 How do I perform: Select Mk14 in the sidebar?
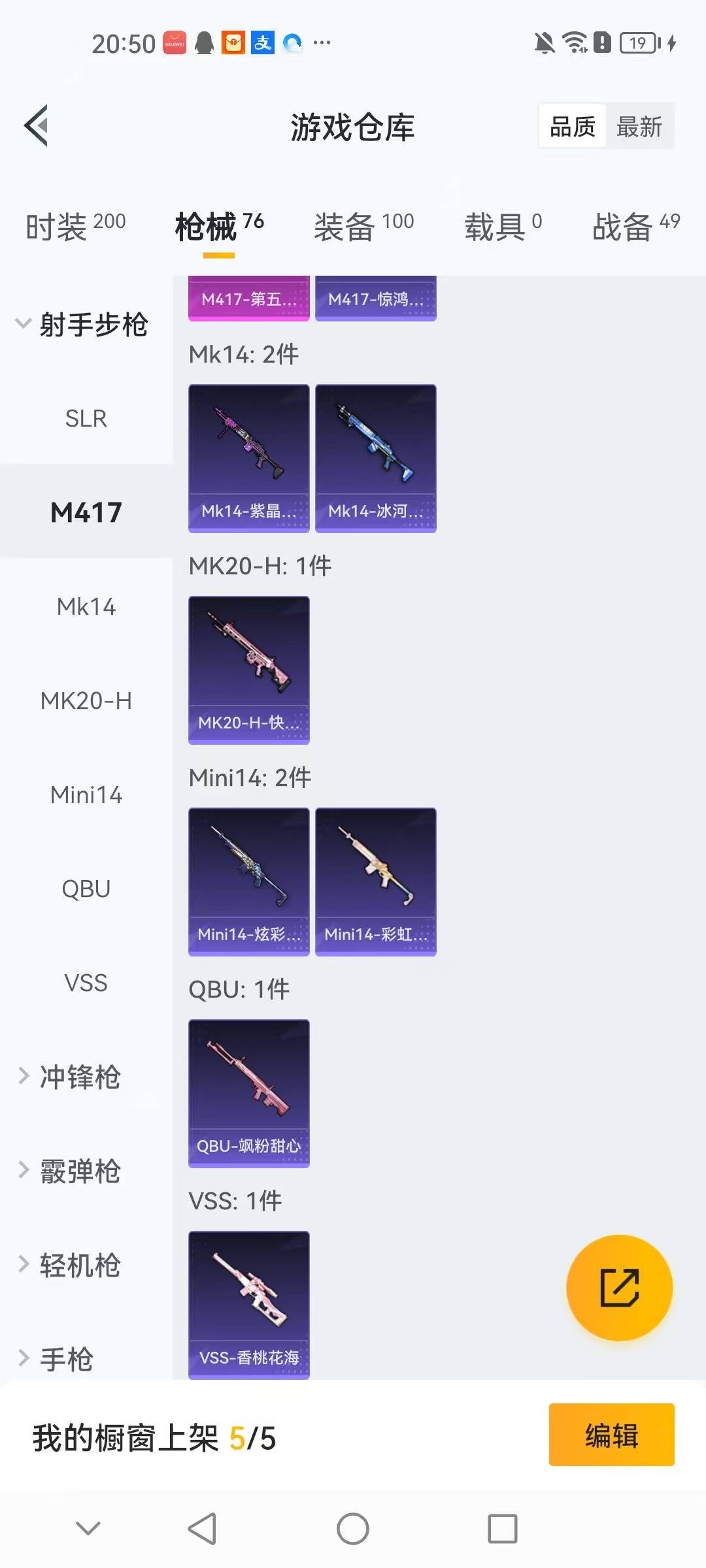tap(86, 607)
